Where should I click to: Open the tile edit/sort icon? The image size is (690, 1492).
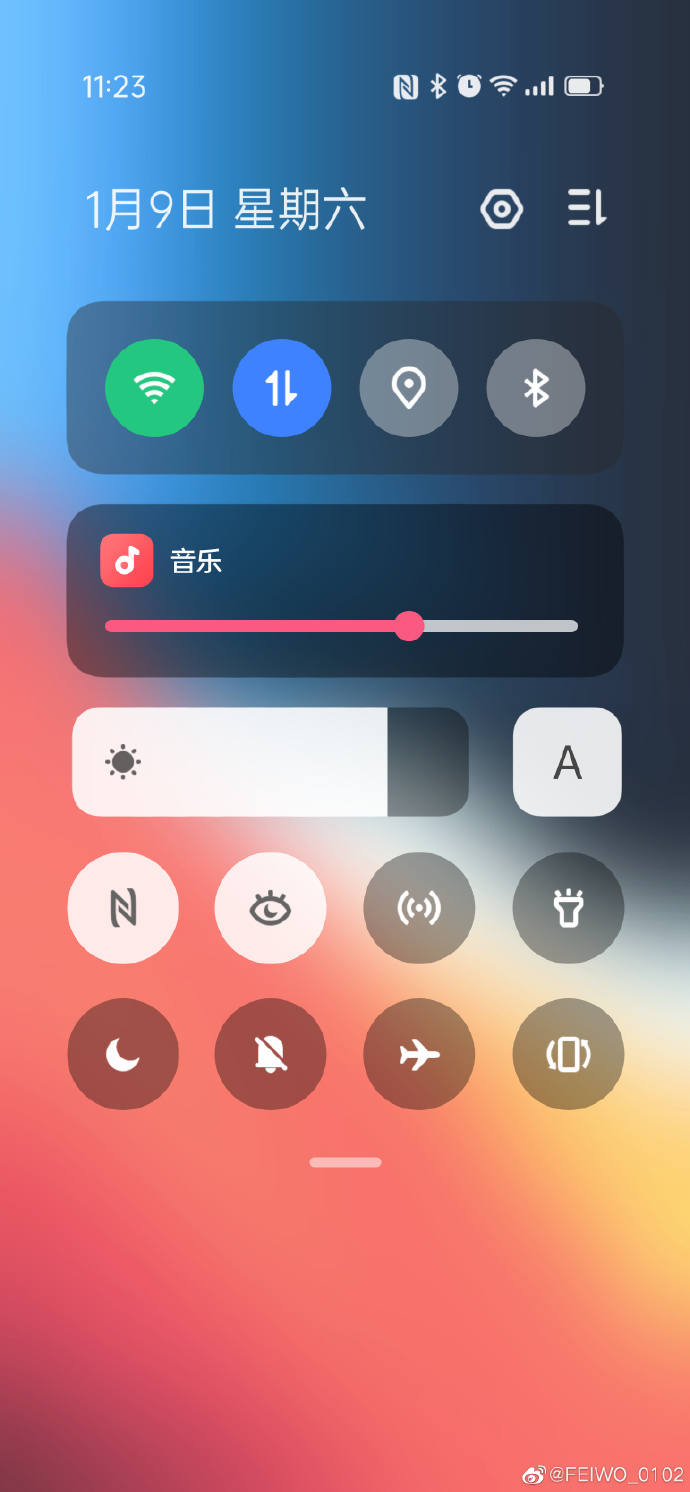tap(587, 209)
